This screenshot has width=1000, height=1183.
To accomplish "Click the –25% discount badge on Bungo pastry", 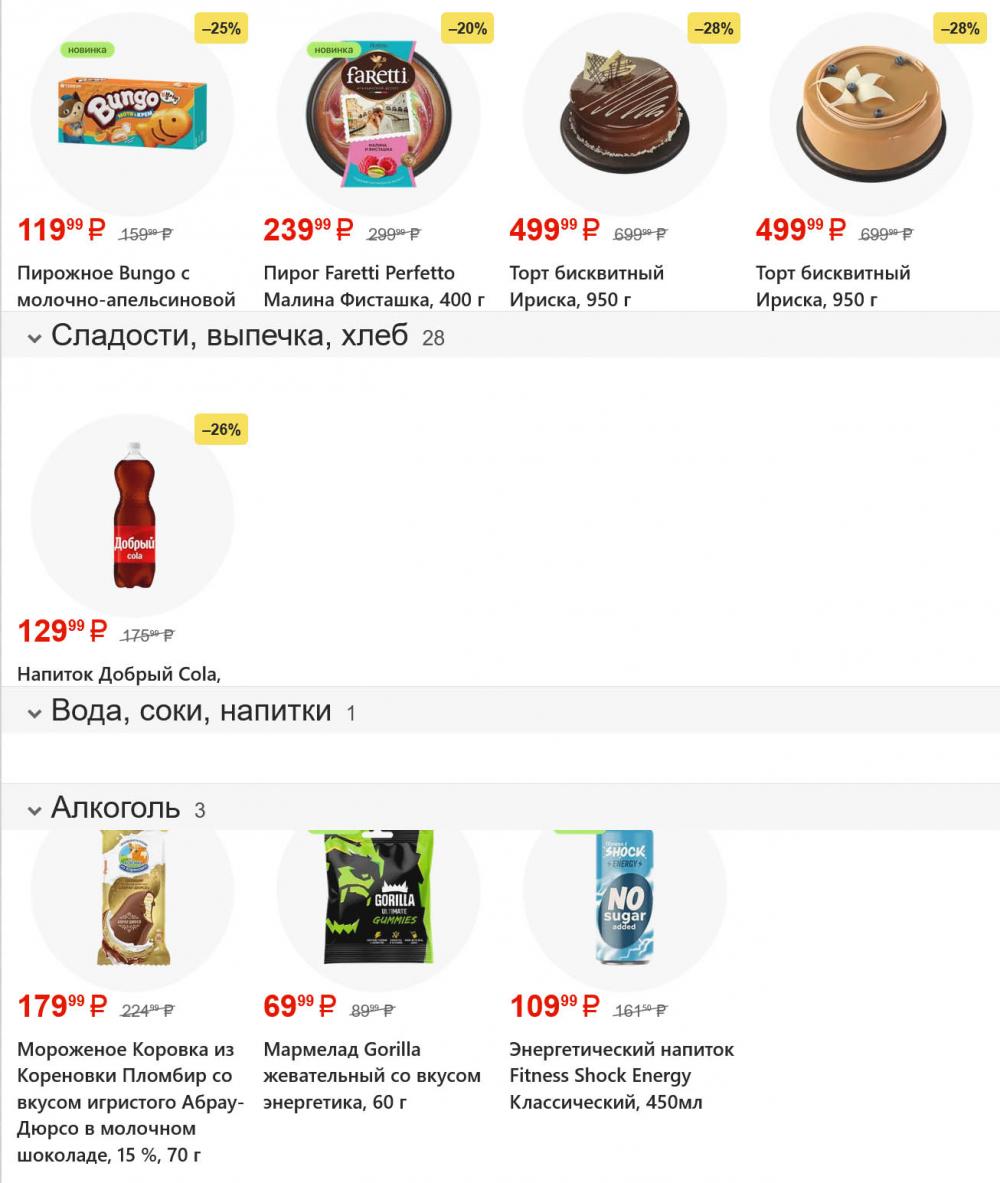I will [x=221, y=29].
